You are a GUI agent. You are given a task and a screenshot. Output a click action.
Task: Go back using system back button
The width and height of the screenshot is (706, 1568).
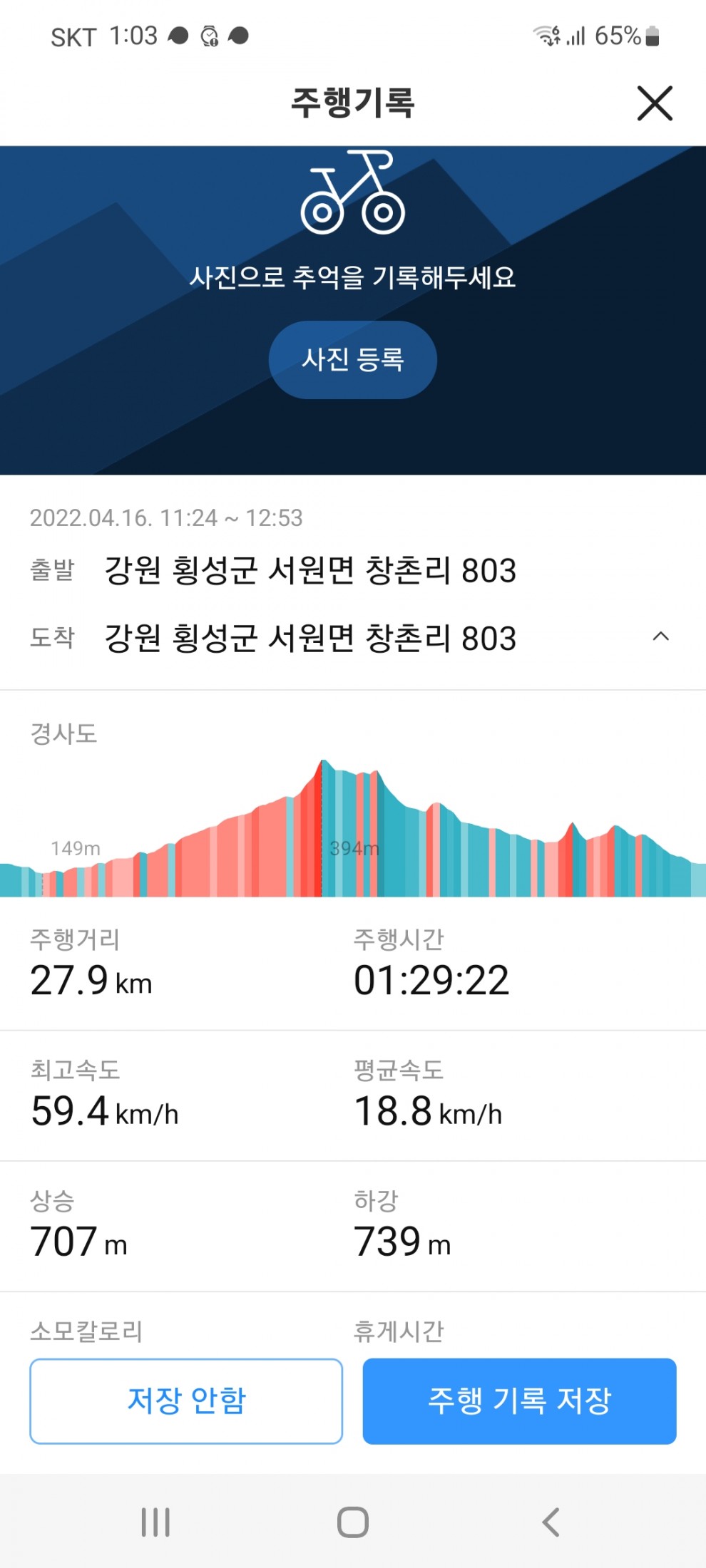551,1522
